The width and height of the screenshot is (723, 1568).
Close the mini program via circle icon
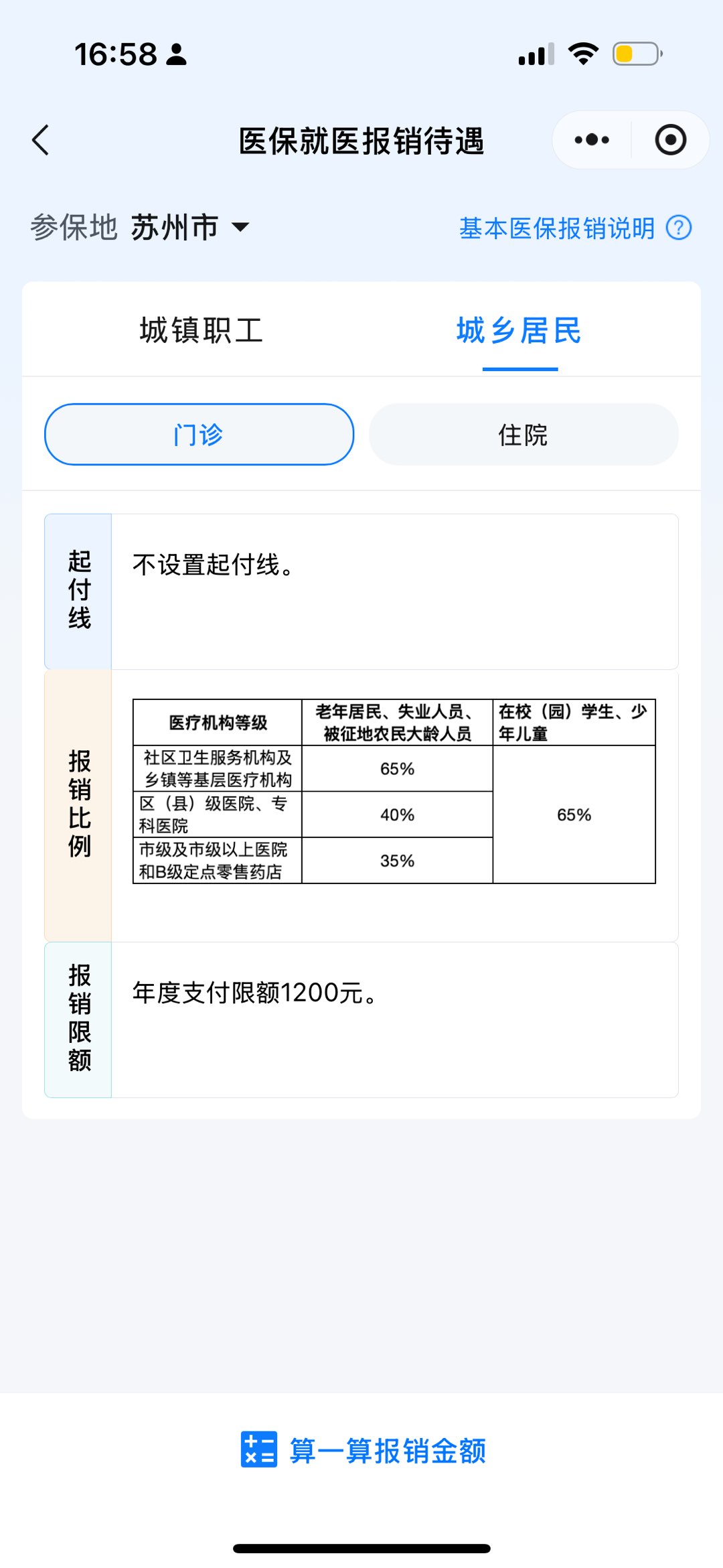670,140
